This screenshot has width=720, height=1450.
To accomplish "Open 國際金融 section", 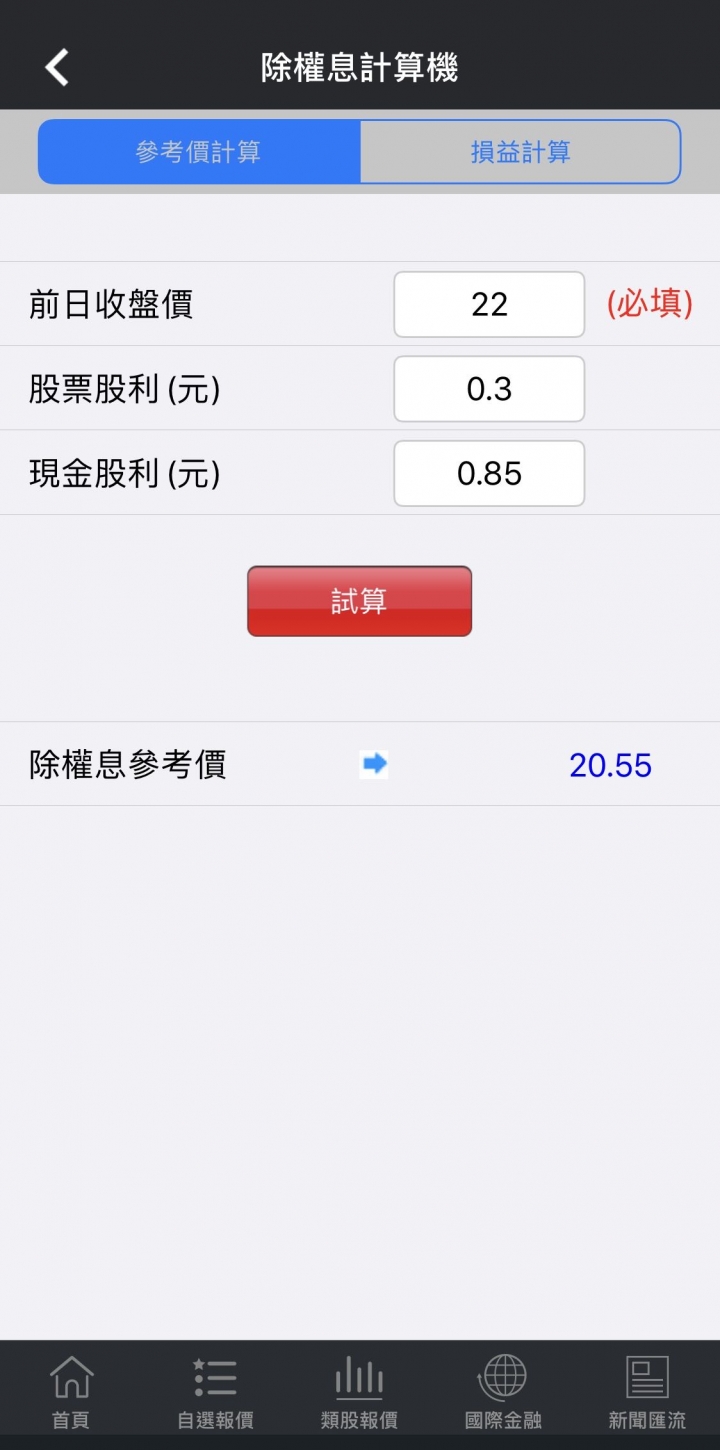I will pos(503,1392).
